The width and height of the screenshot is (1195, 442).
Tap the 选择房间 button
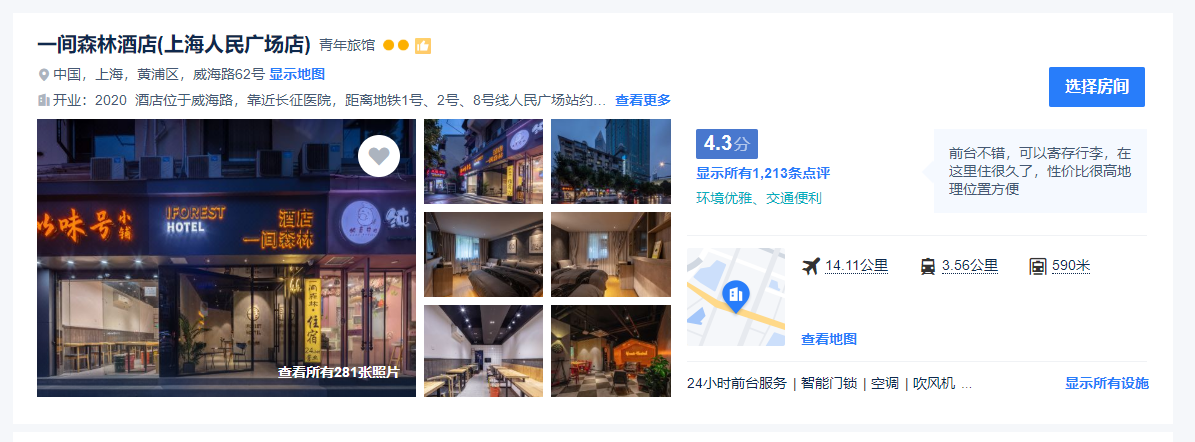pos(1096,87)
